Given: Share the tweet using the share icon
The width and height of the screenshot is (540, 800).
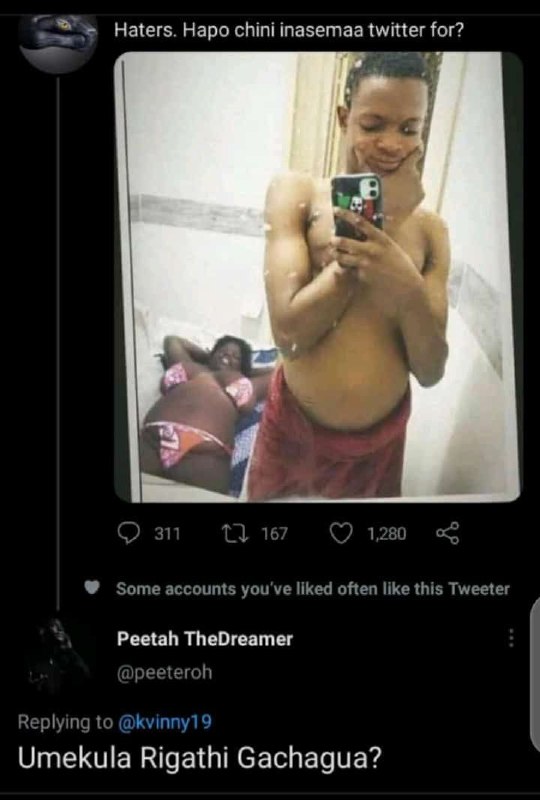Looking at the screenshot, I should (x=448, y=533).
